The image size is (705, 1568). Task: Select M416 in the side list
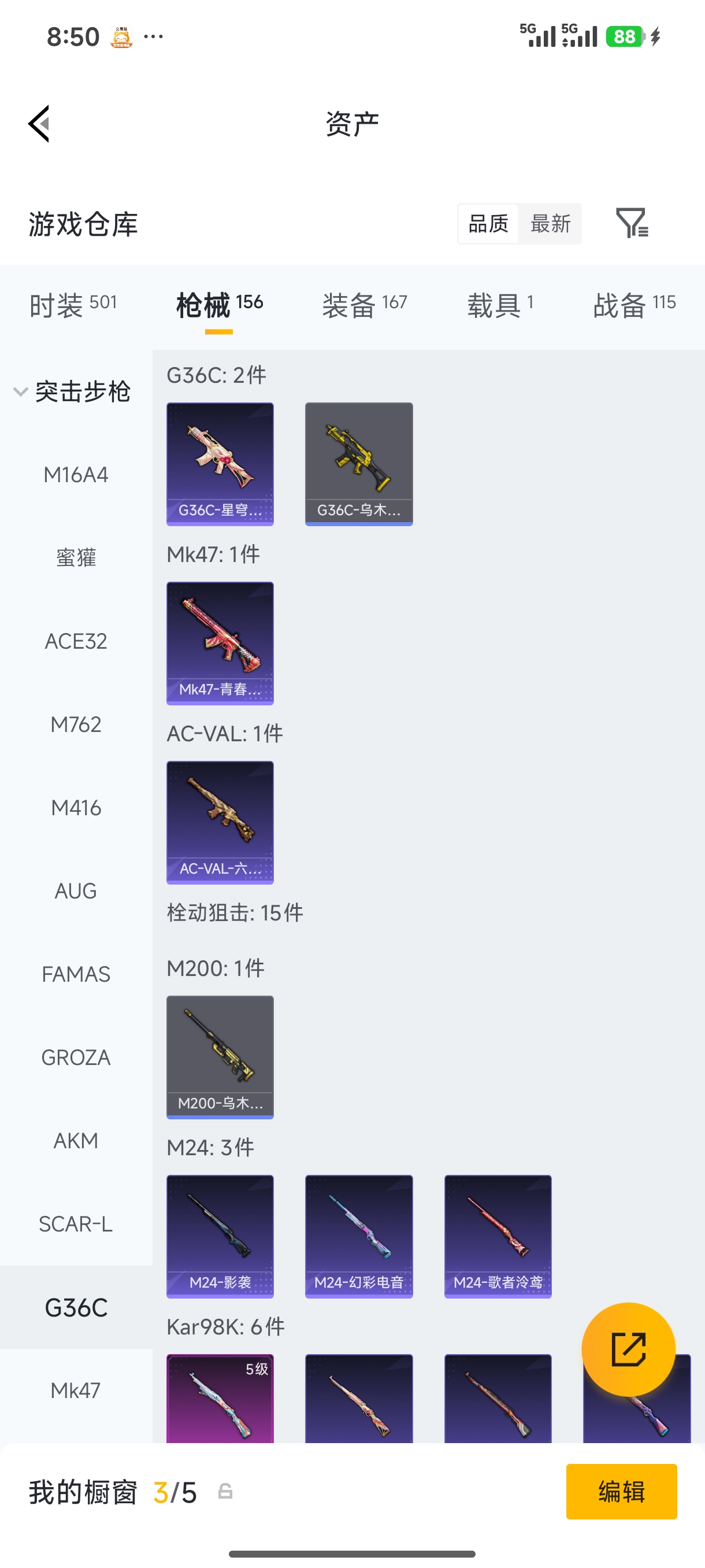tap(76, 808)
